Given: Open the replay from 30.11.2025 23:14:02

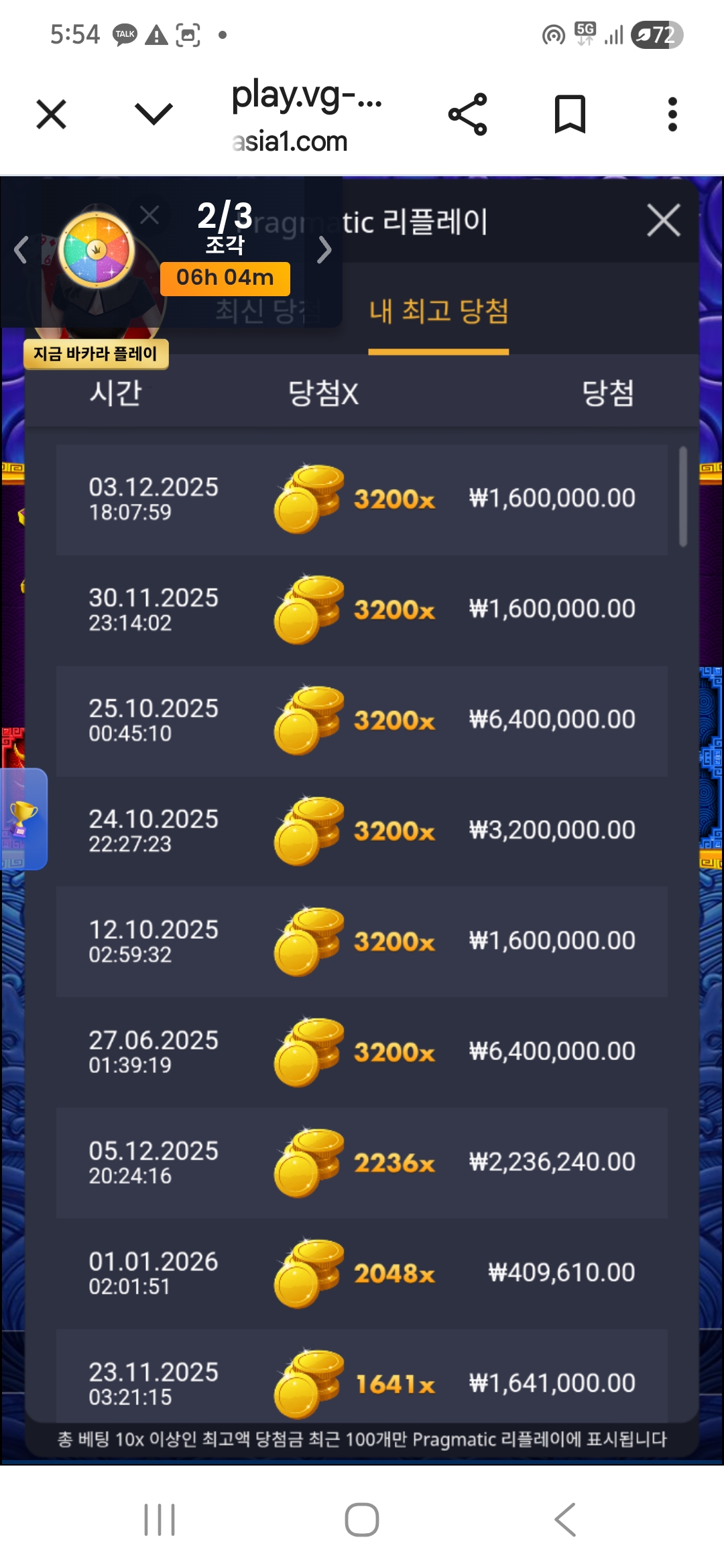Looking at the screenshot, I should click(362, 610).
